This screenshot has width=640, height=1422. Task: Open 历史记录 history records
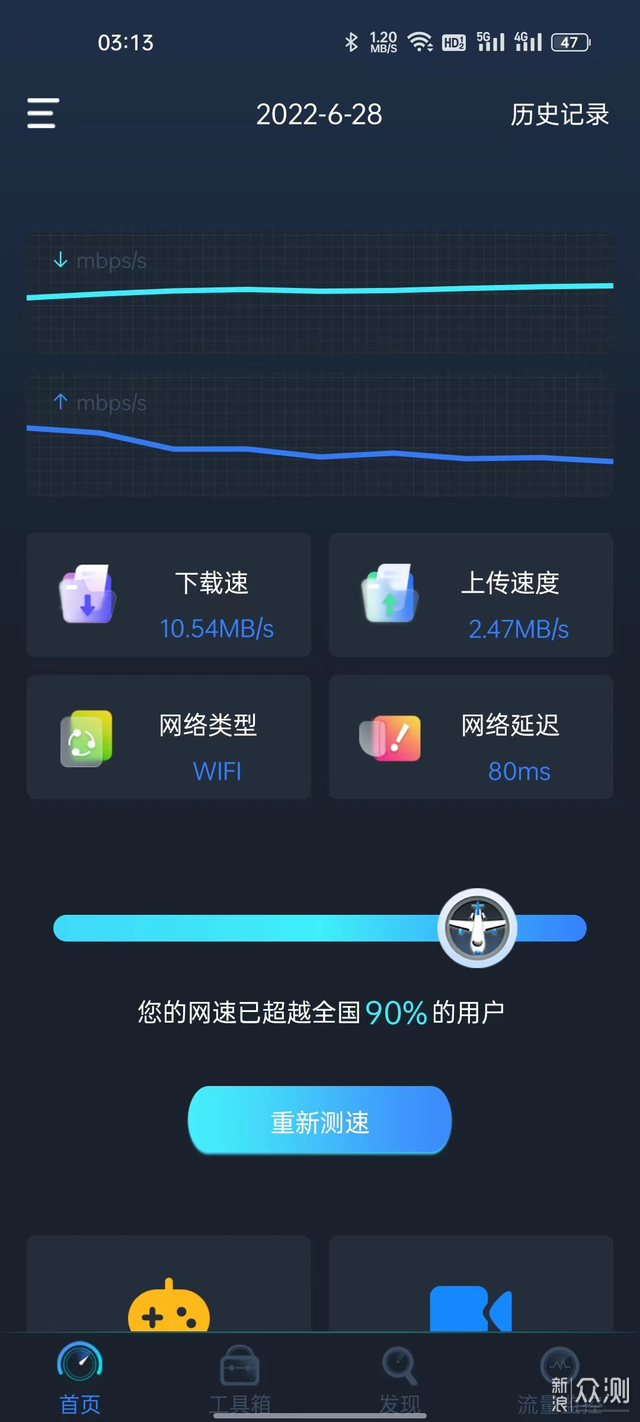[x=560, y=115]
